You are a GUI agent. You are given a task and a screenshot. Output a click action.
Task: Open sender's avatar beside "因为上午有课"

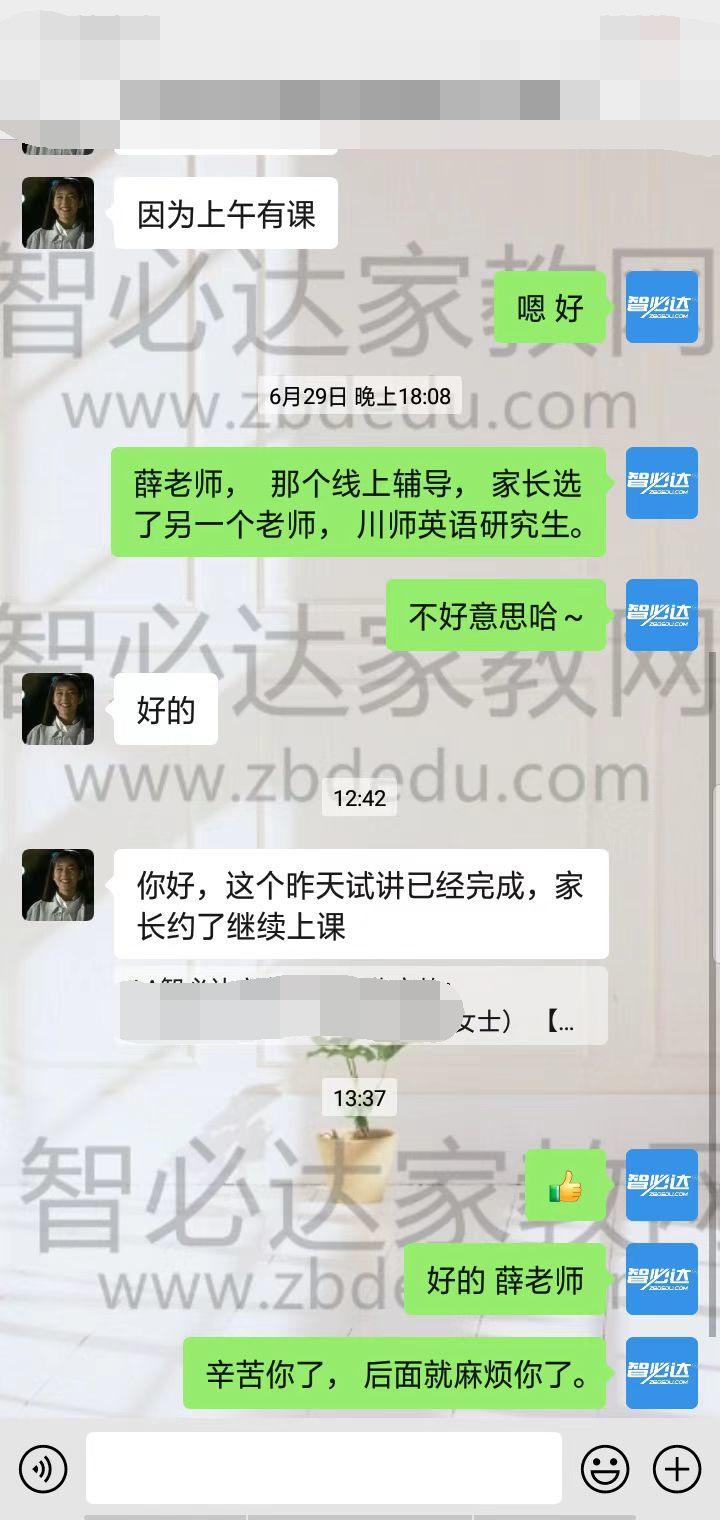click(58, 213)
